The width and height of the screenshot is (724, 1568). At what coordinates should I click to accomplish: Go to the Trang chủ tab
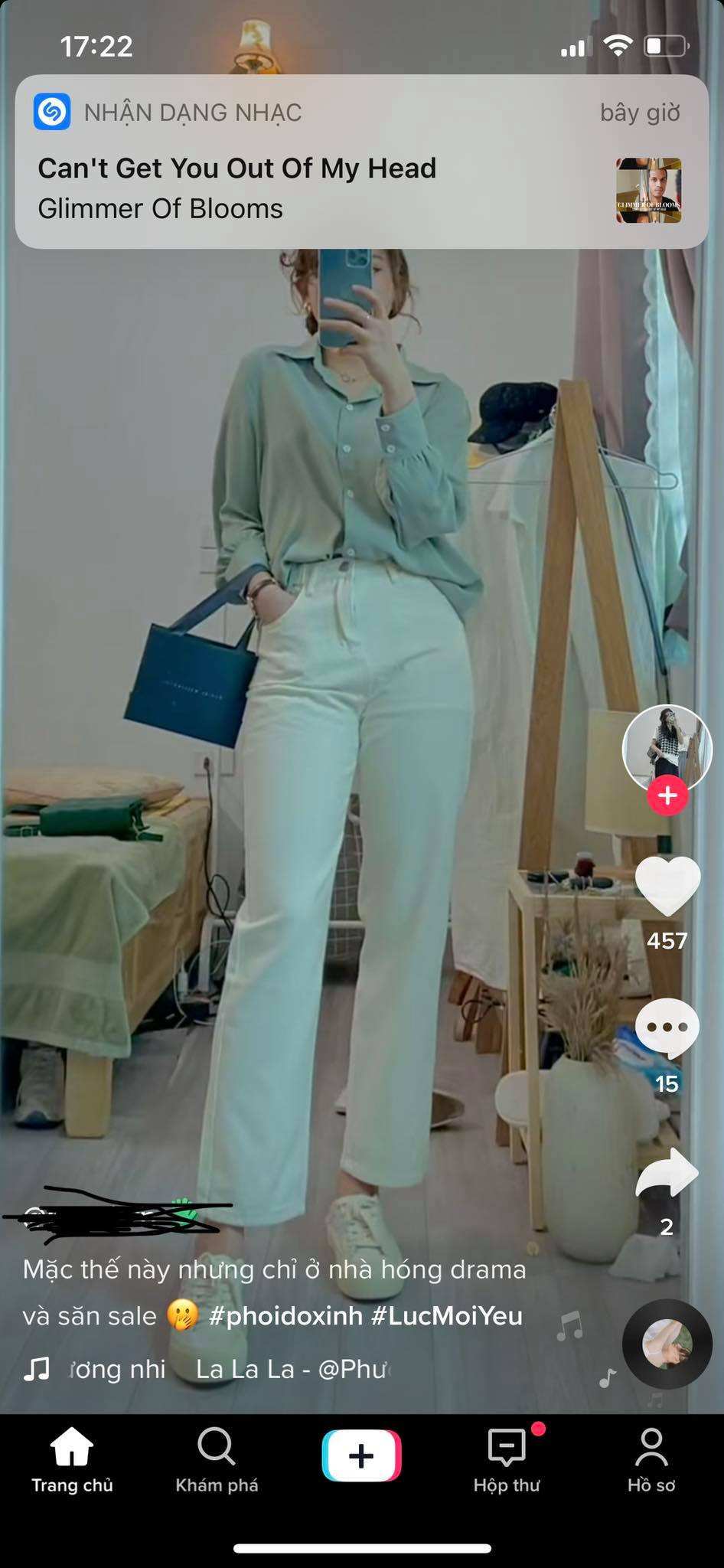(x=72, y=1460)
